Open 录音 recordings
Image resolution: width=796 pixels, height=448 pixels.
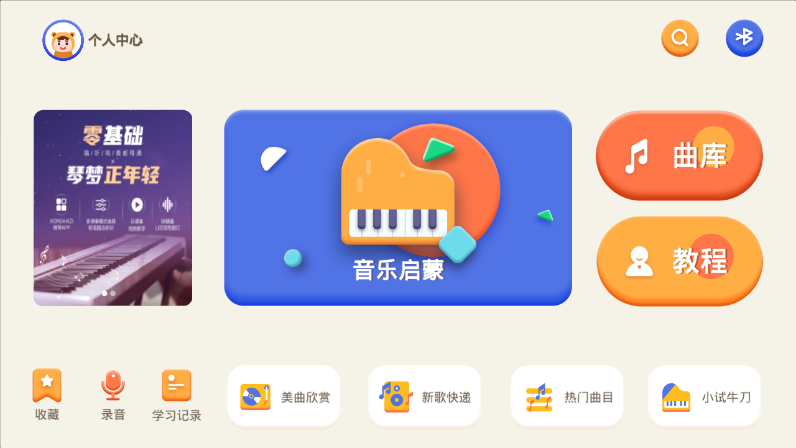tap(113, 395)
